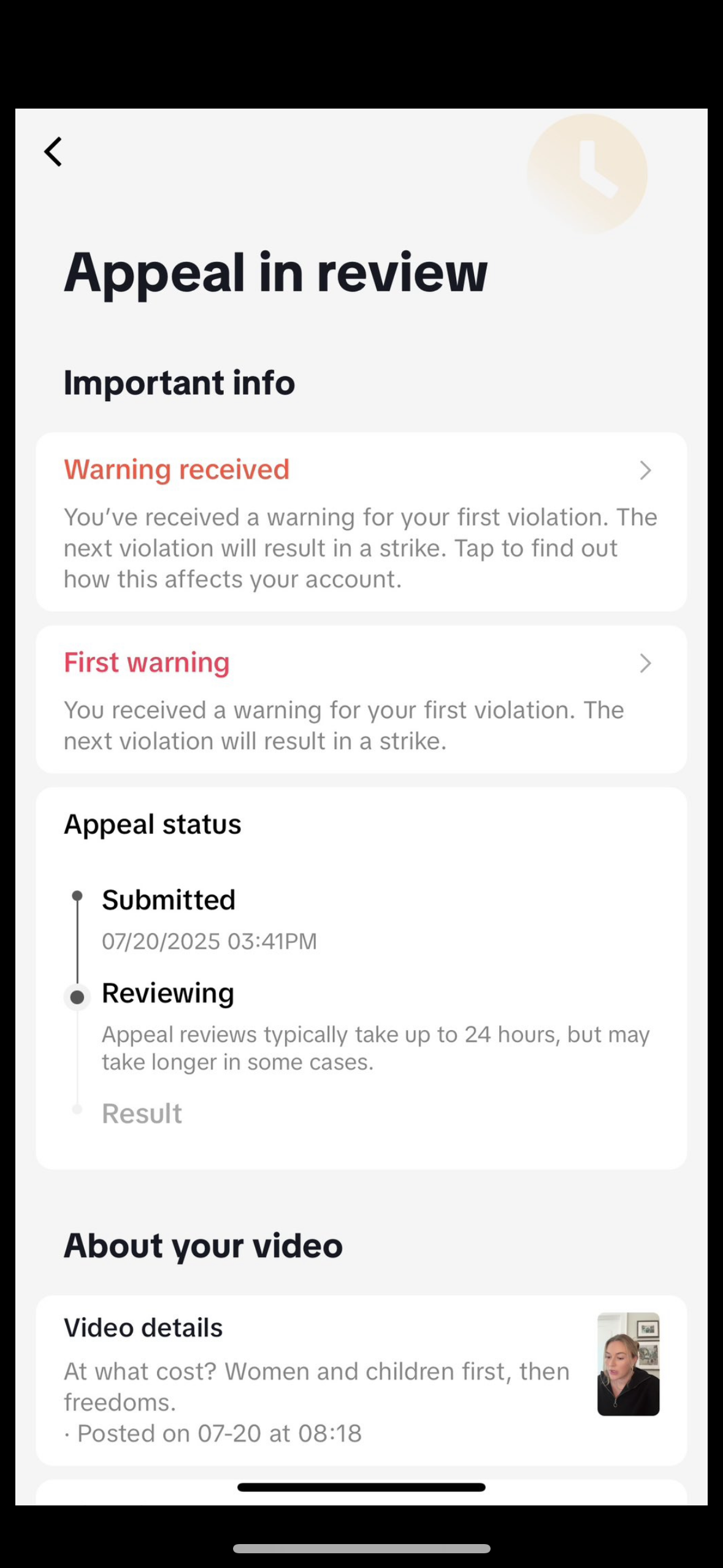The image size is (723, 1568).
Task: Open the Video details card
Action: tap(361, 1380)
